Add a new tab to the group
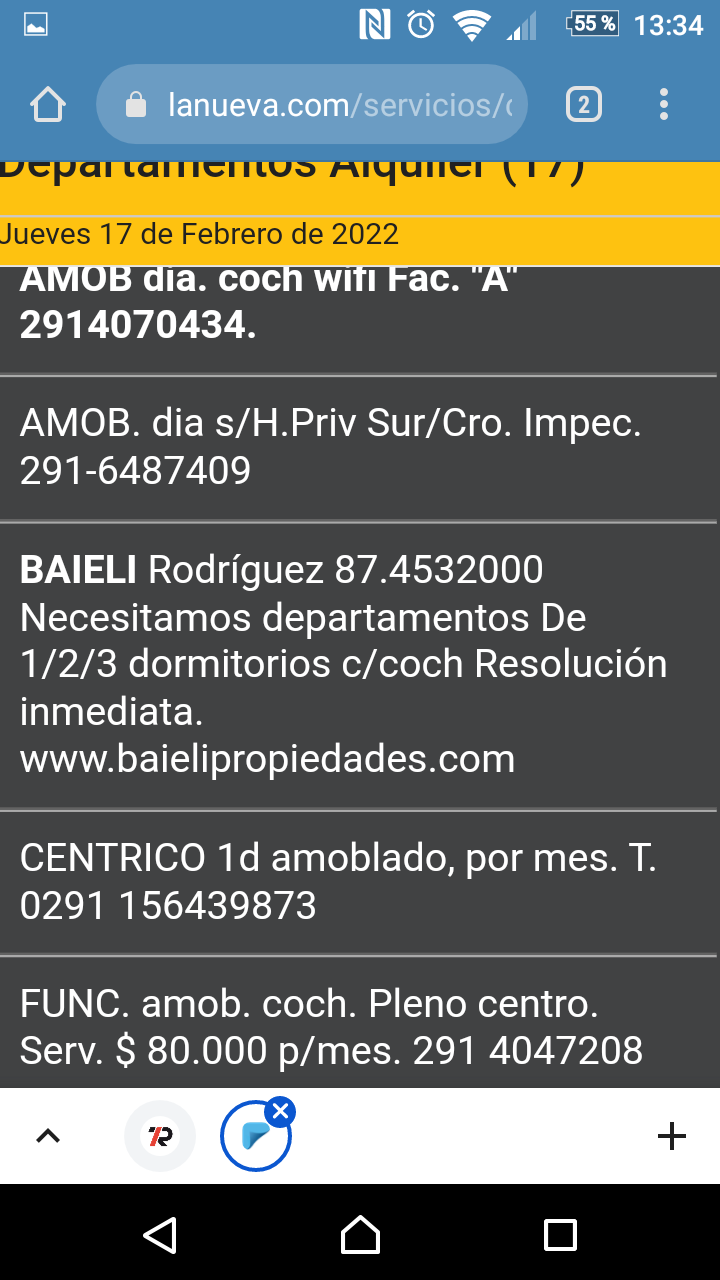The image size is (720, 1280). tap(672, 1136)
